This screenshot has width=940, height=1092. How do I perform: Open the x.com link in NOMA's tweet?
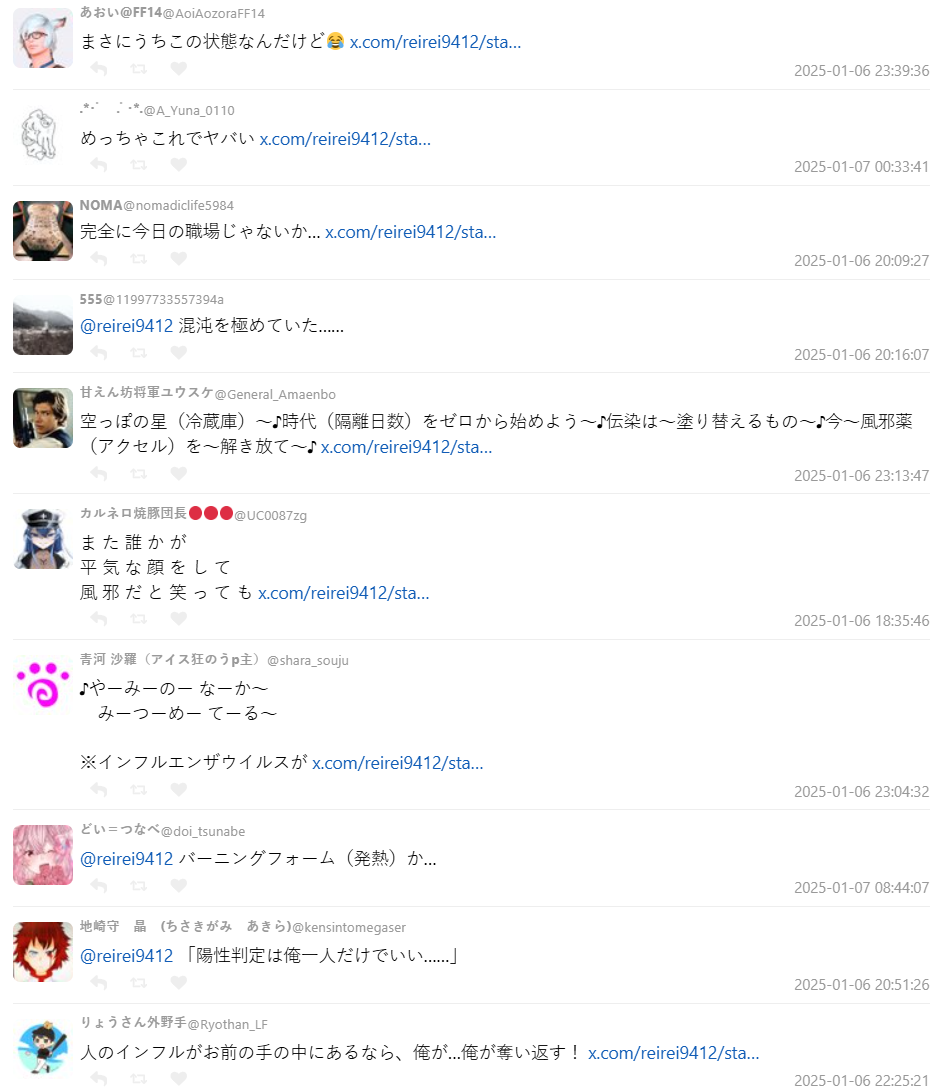tap(410, 232)
